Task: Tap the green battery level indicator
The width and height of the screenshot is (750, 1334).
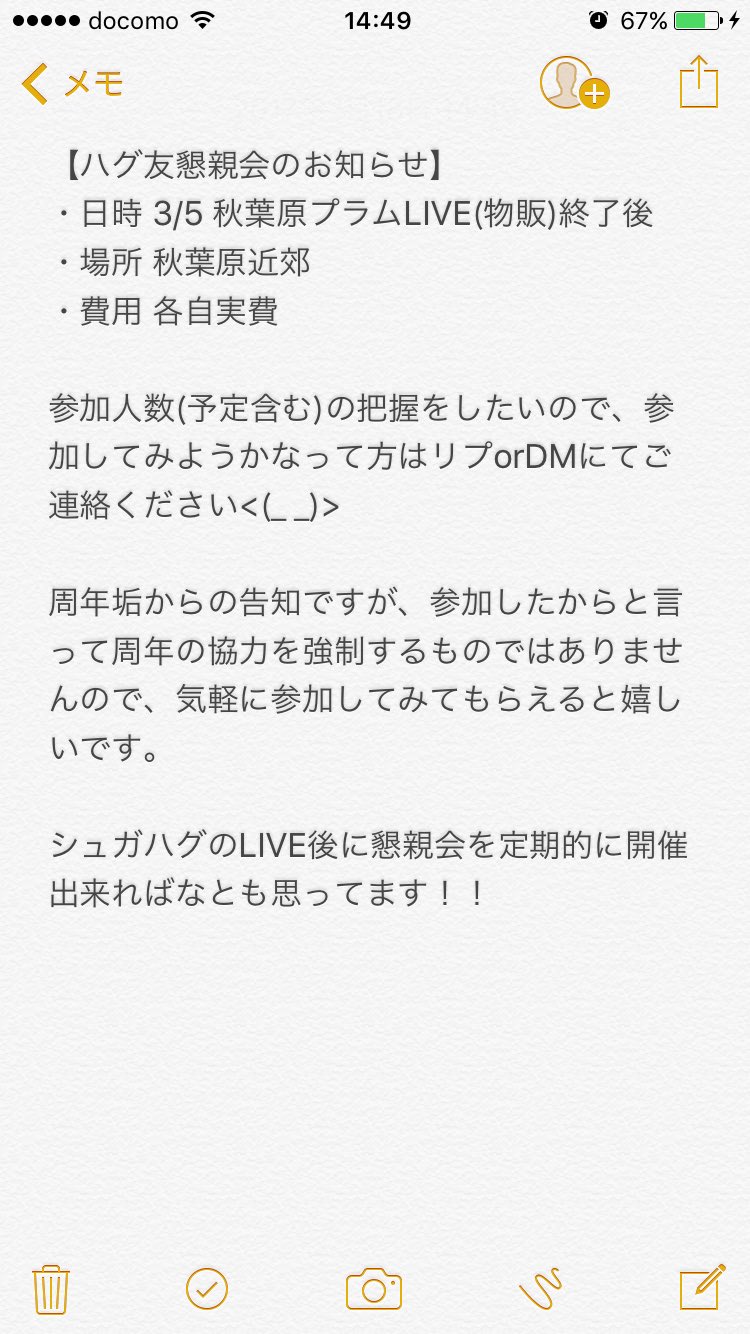Action: pyautogui.click(x=697, y=18)
